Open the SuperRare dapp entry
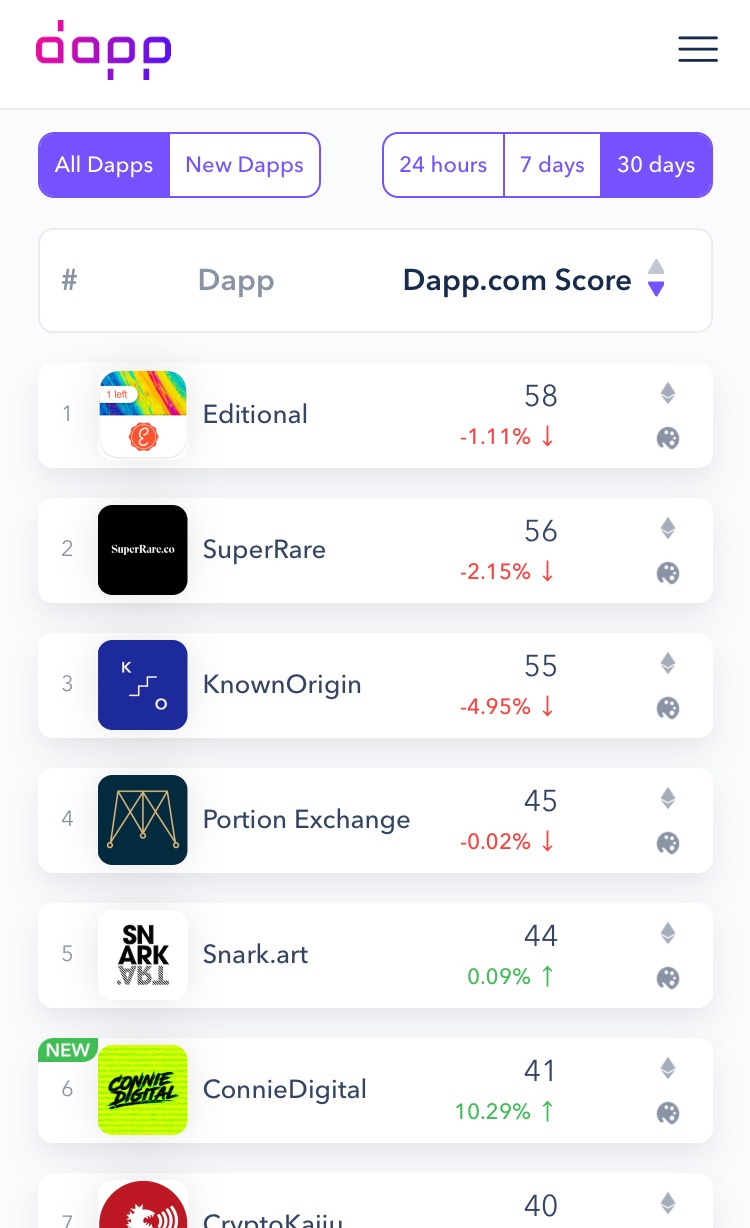Image resolution: width=750 pixels, height=1228 pixels. [264, 550]
